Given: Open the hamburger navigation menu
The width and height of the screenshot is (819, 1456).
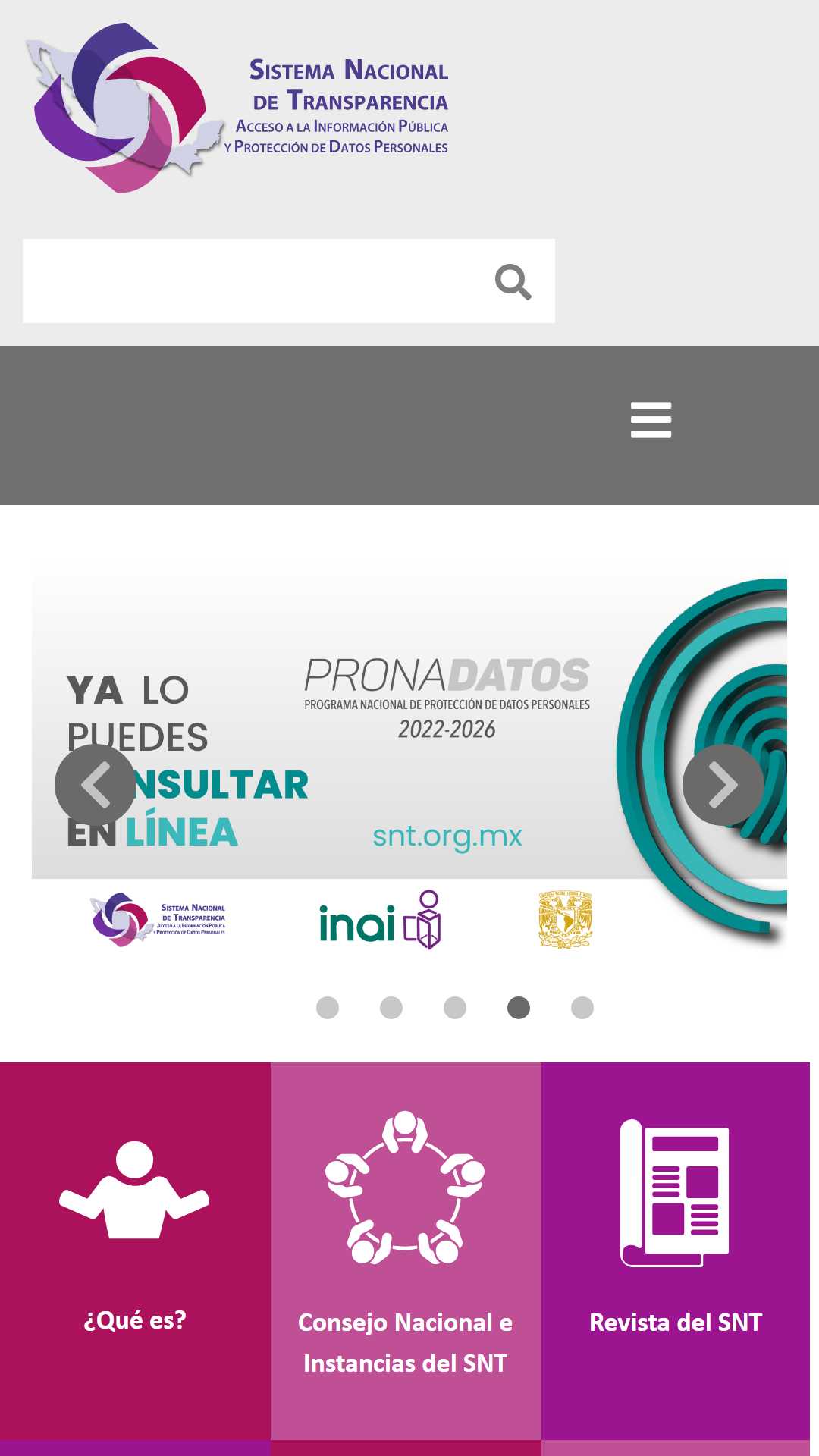Looking at the screenshot, I should pos(651,419).
